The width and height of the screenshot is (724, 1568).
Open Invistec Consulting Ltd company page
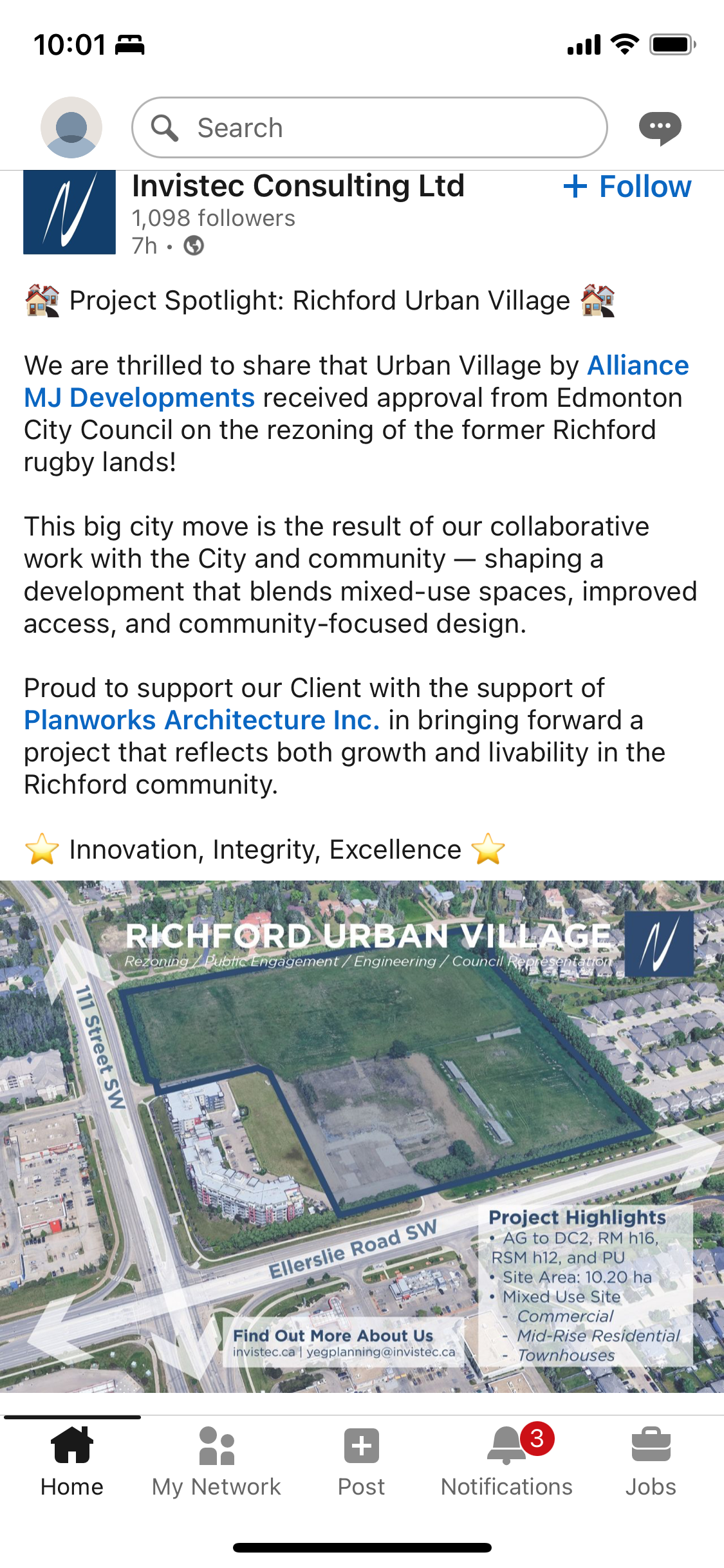coord(297,187)
